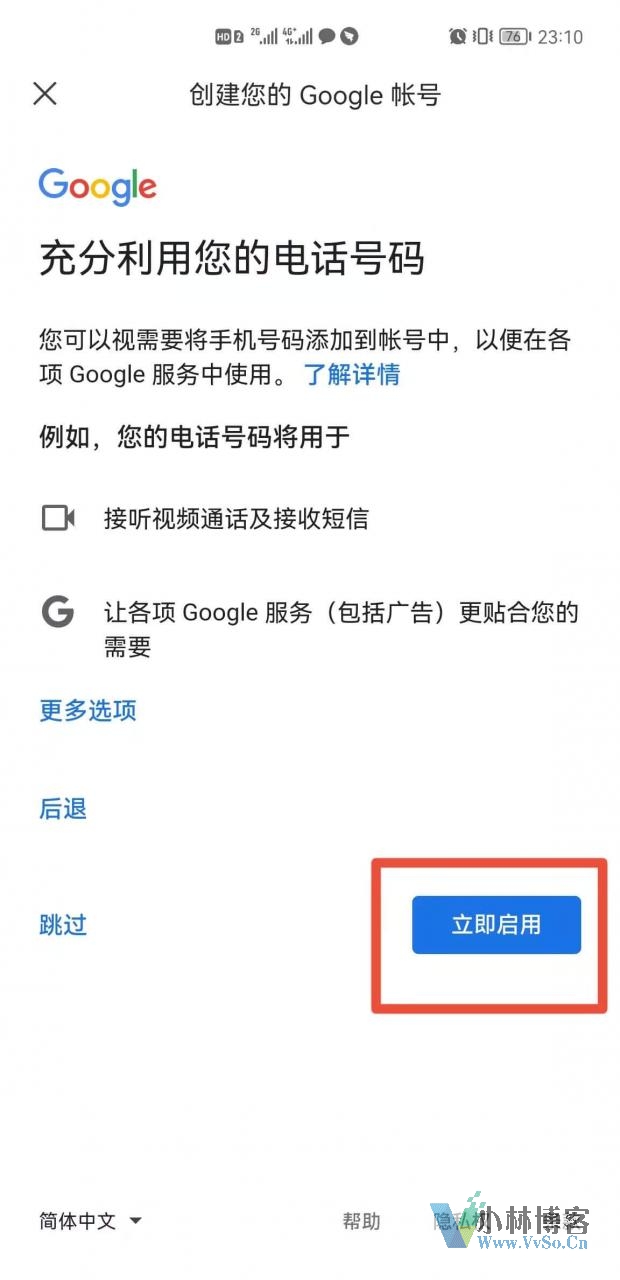The width and height of the screenshot is (620, 1280).
Task: Open the 简体中文 language dropdown
Action: 91,1221
